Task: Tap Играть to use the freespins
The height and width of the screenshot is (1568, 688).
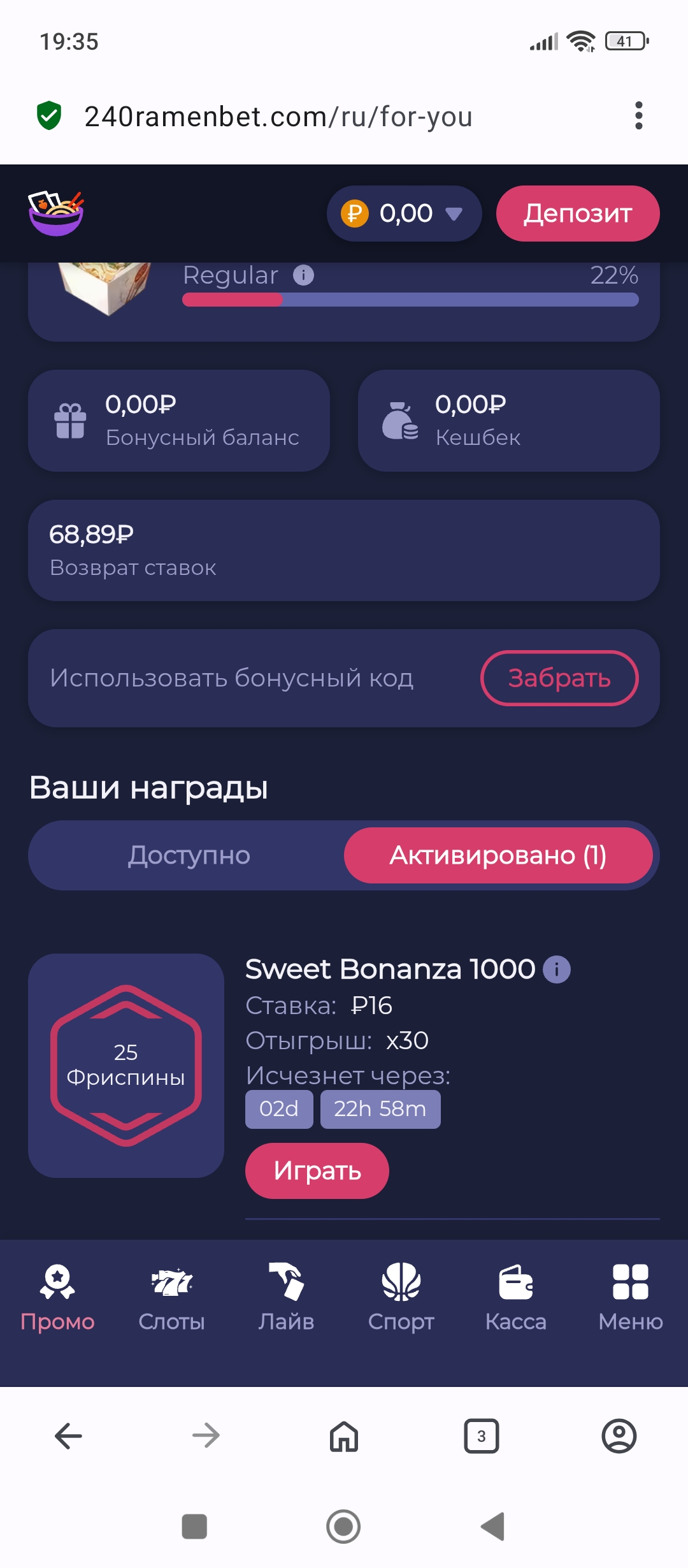Action: coord(317,1170)
